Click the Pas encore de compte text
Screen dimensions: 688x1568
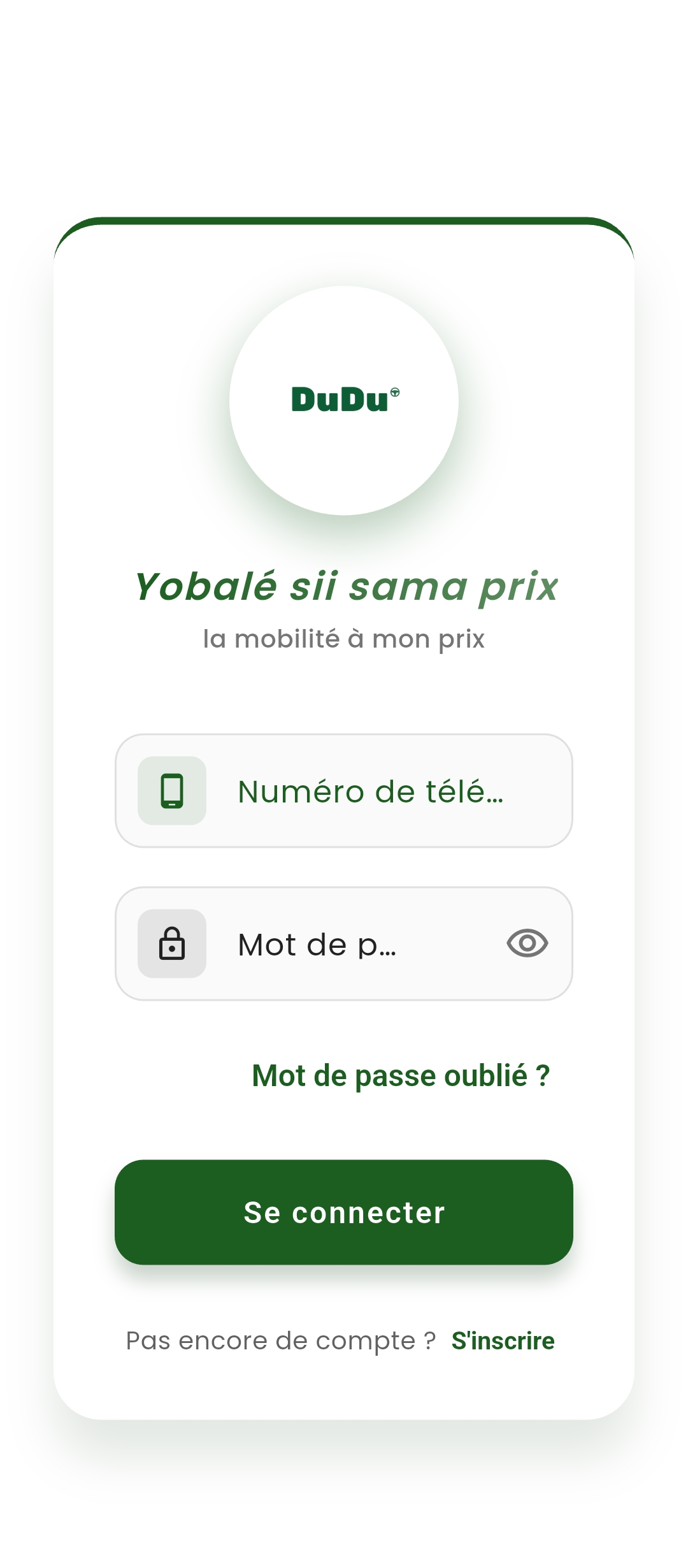coord(280,1340)
